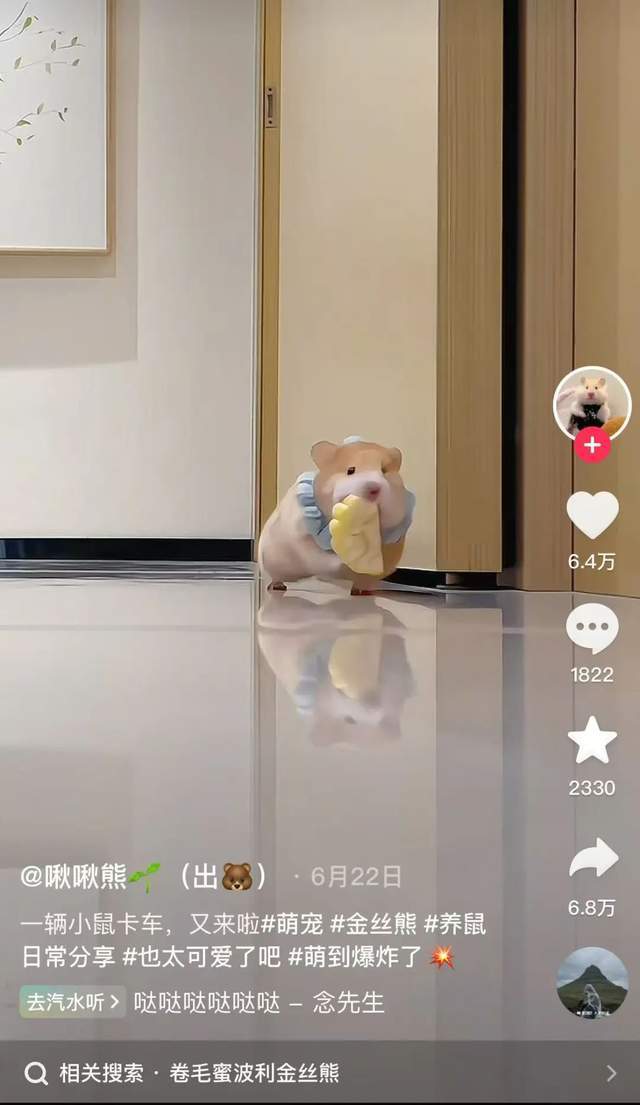Like this hamster video
This screenshot has height=1105, width=640.
tap(592, 515)
